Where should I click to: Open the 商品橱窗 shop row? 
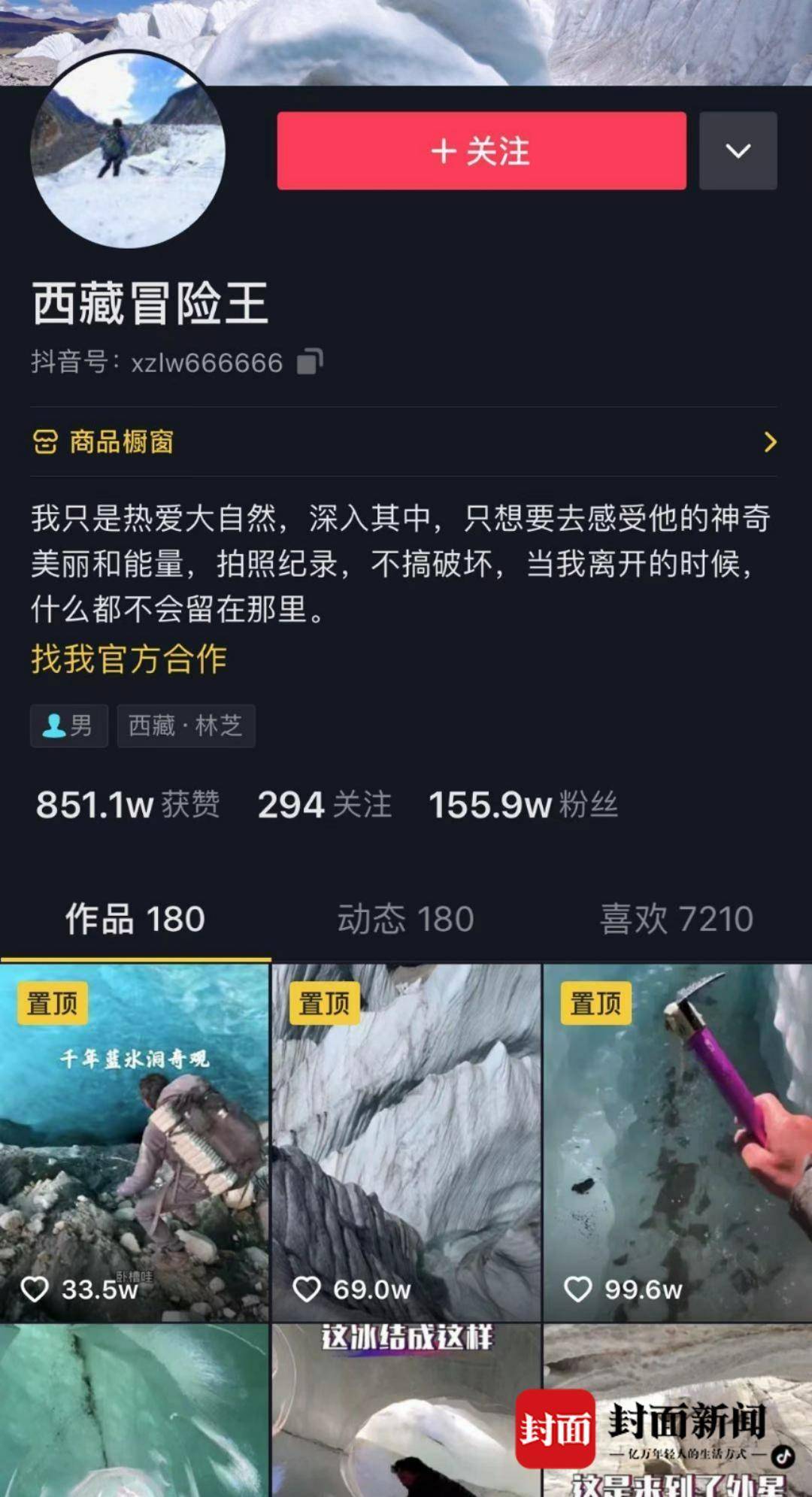click(403, 441)
